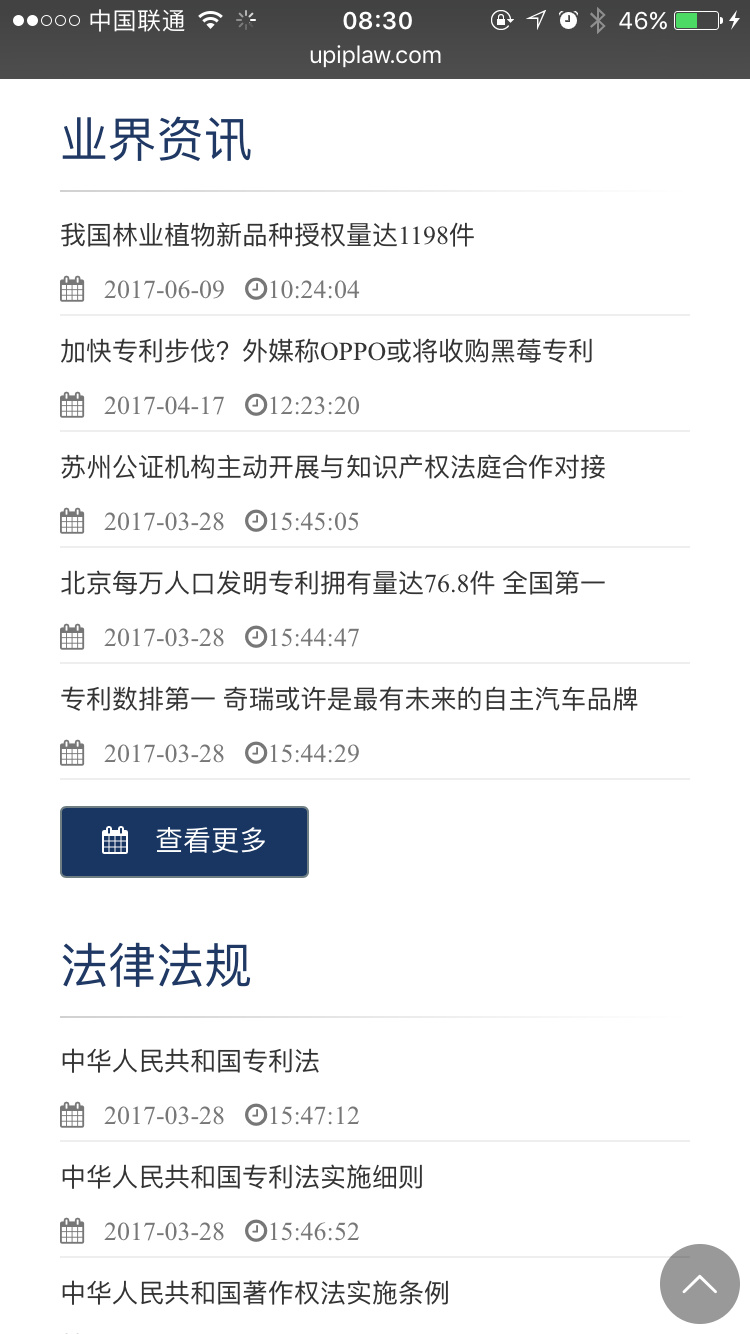Open 中华人民共和国著作权法实施条例
This screenshot has height=1334, width=750.
coord(255,1293)
